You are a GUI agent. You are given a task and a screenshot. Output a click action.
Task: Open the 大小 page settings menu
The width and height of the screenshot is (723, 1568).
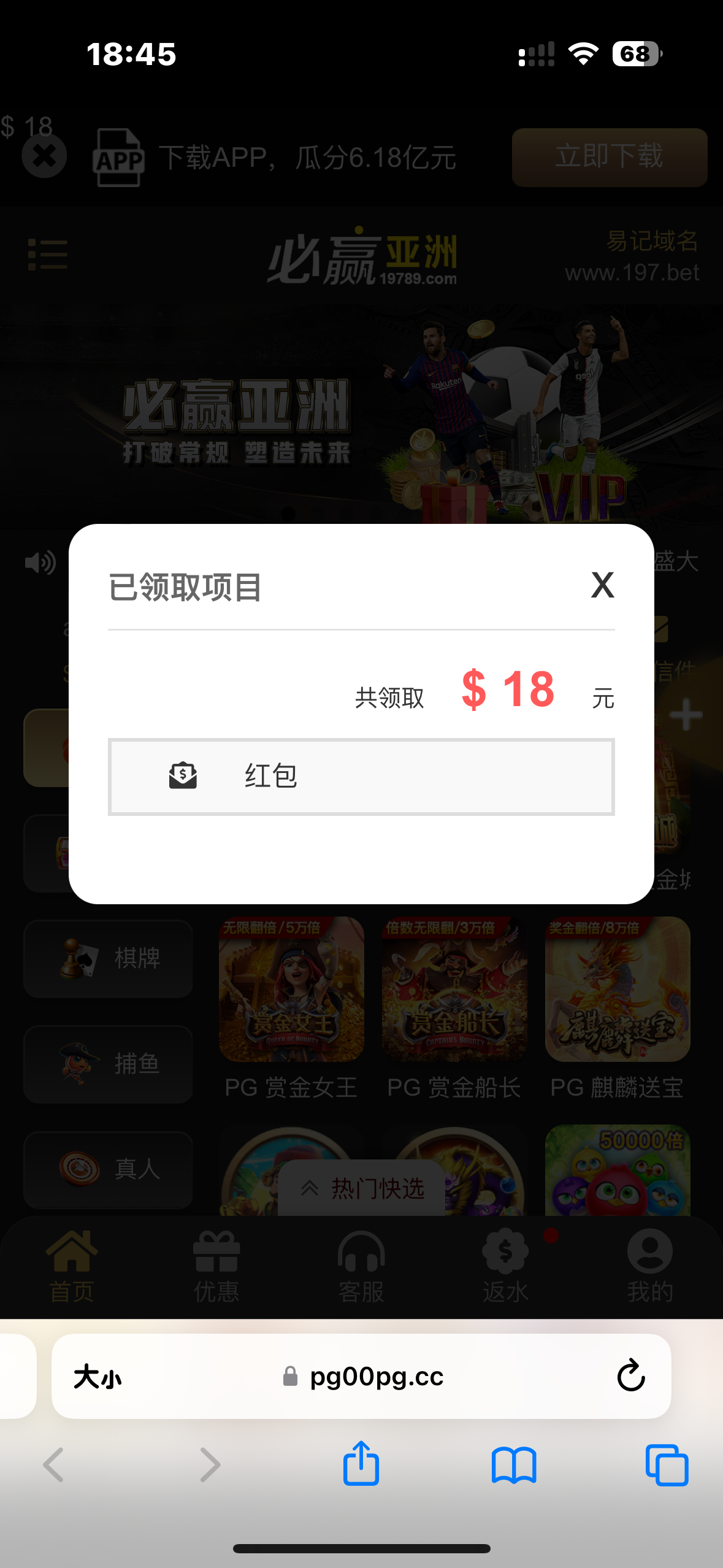[x=98, y=1377]
